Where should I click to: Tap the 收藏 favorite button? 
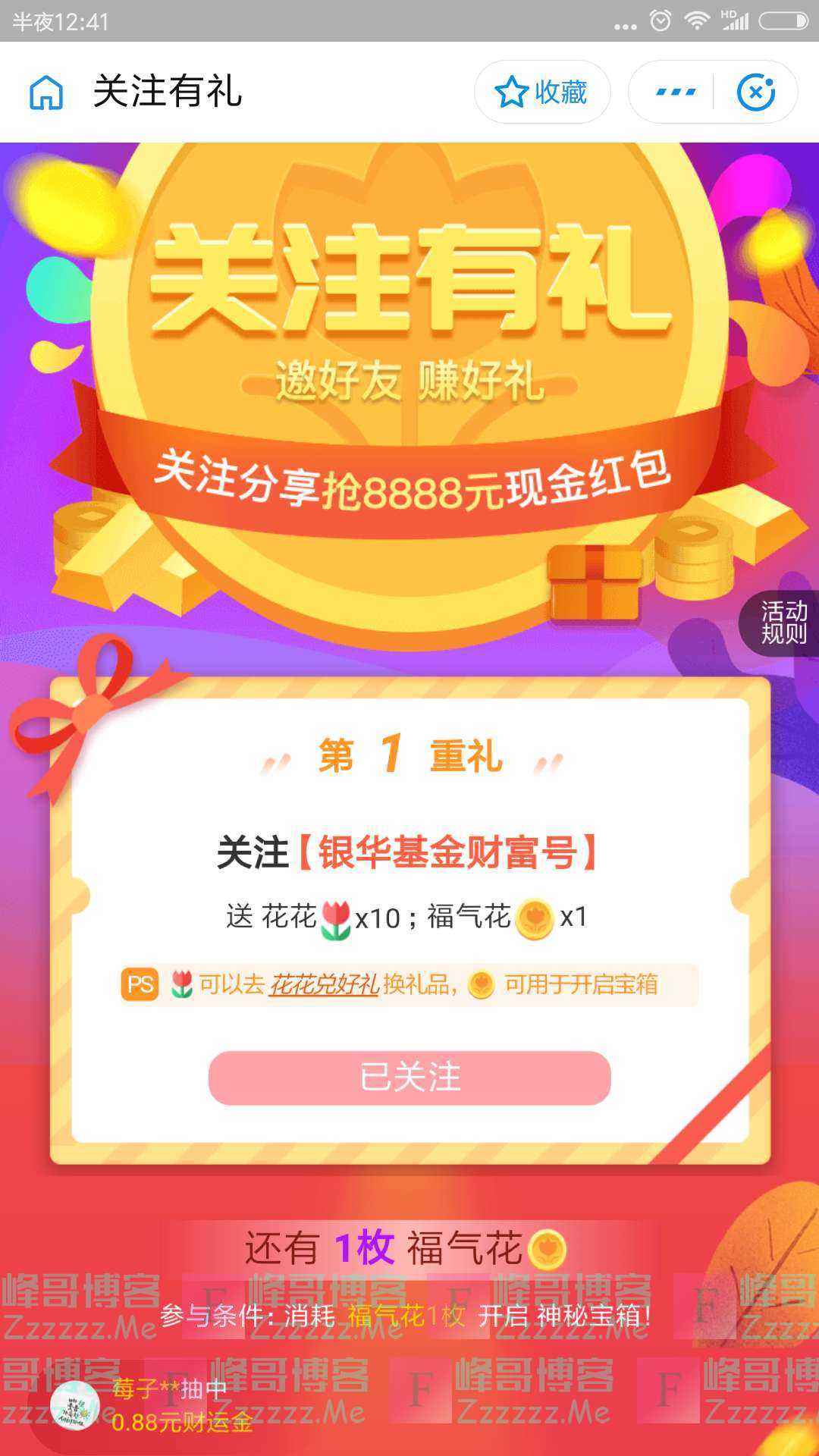pos(542,93)
